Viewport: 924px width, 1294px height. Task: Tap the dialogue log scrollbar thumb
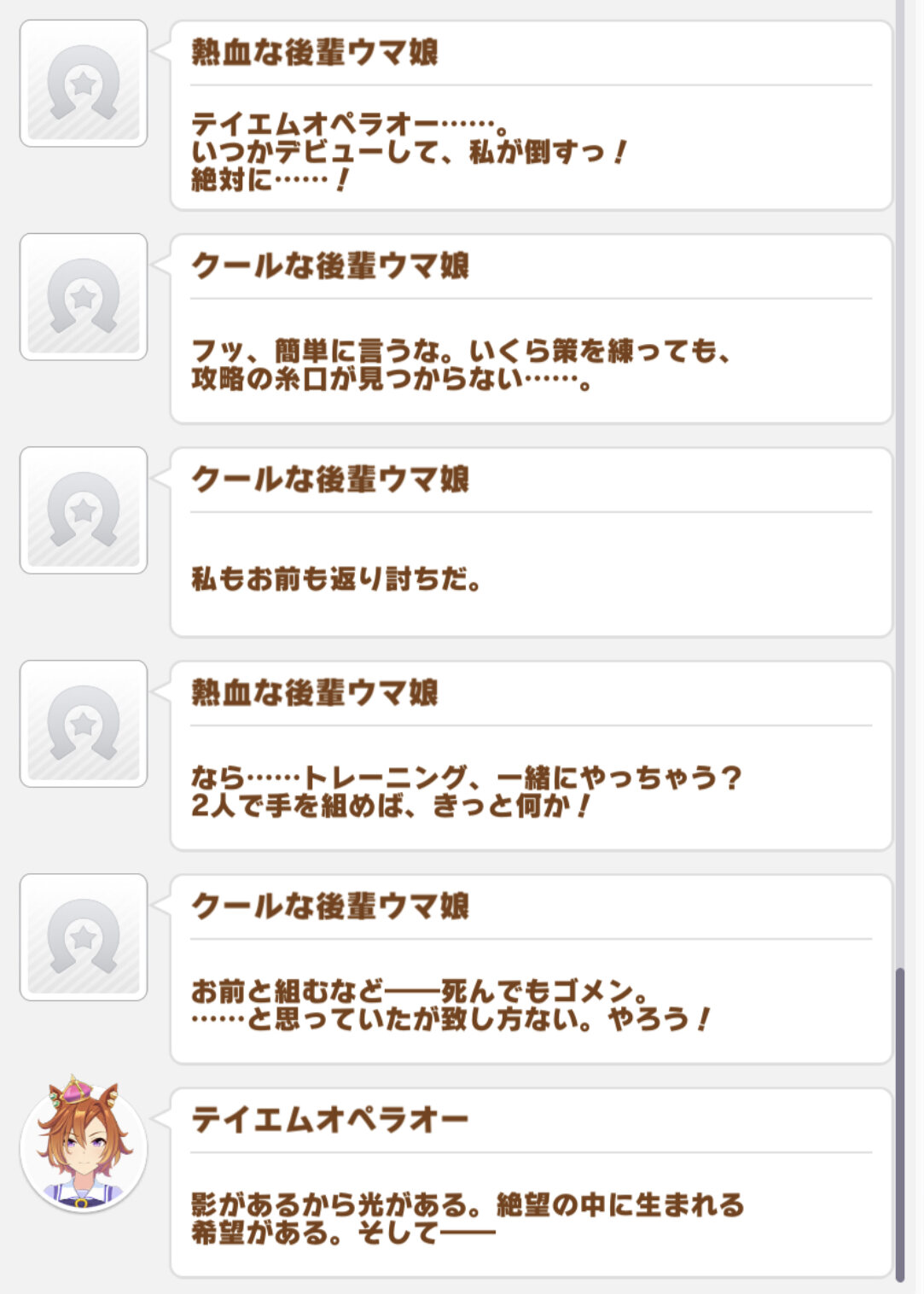(899, 1124)
